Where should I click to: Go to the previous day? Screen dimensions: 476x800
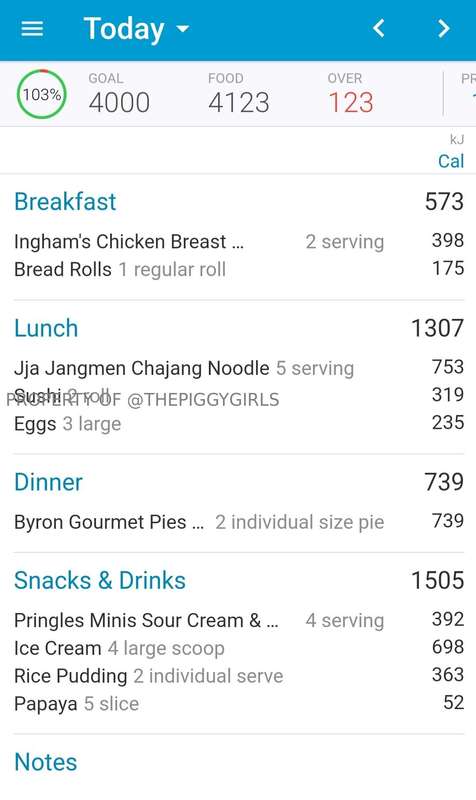[x=378, y=29]
